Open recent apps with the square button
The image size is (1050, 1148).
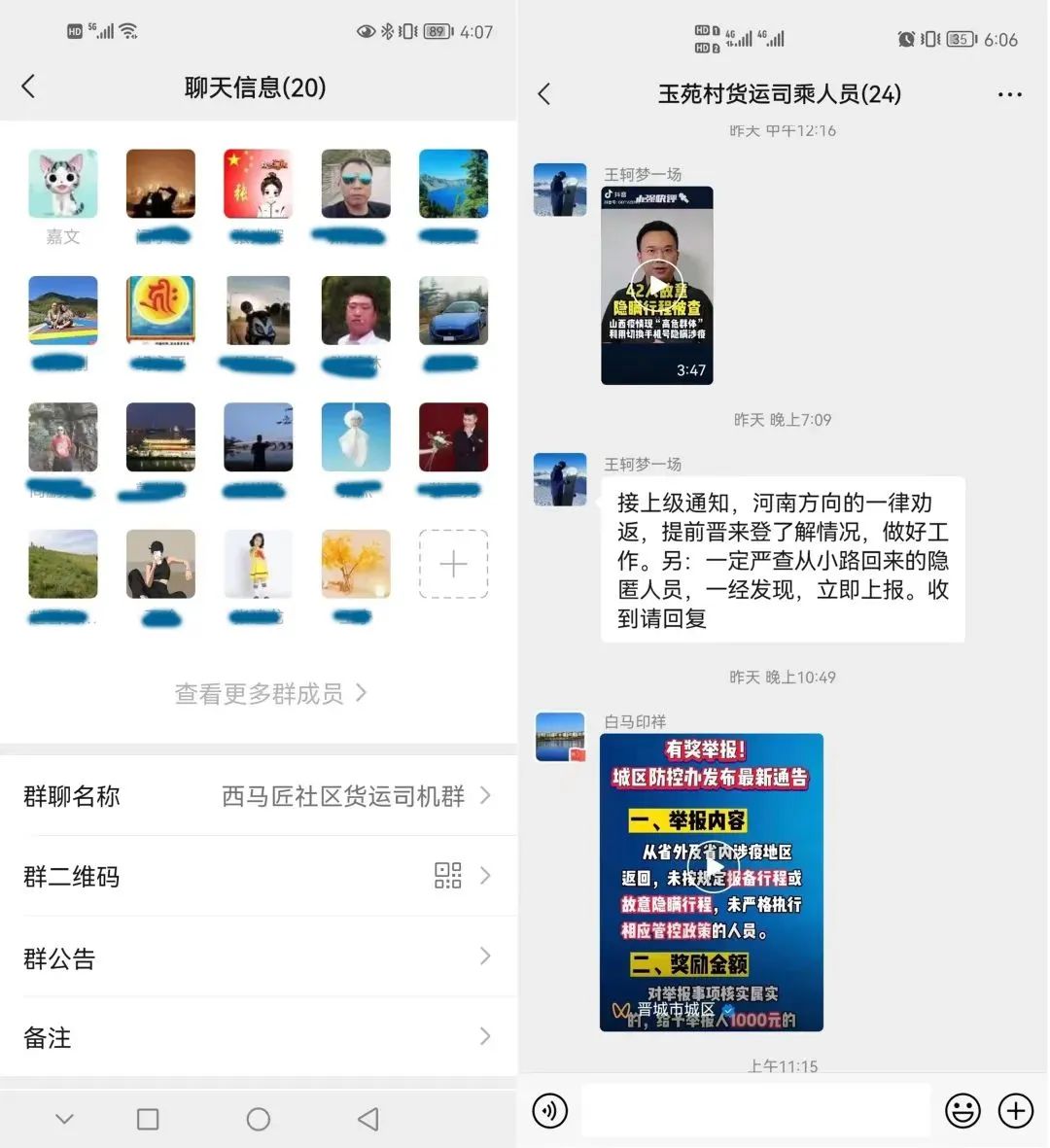click(x=148, y=1119)
